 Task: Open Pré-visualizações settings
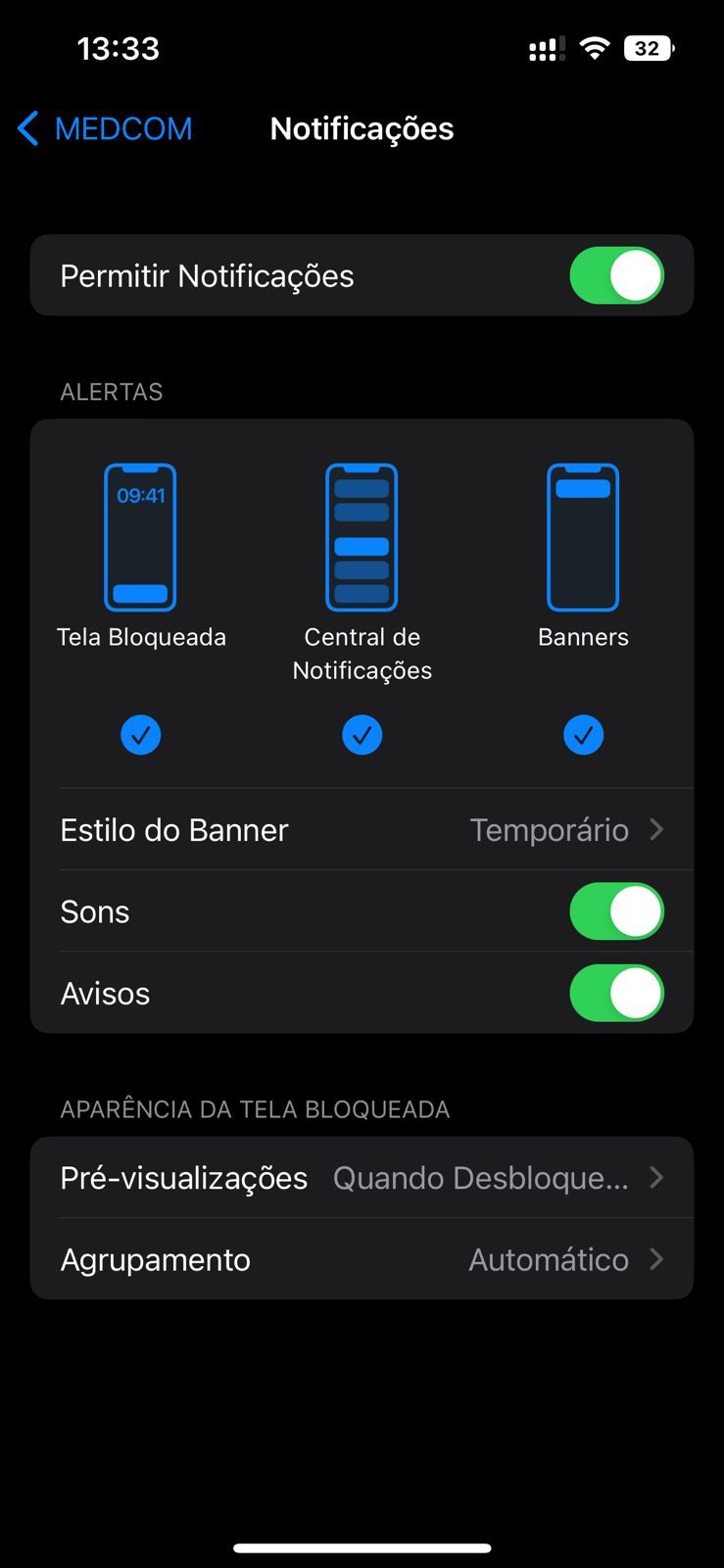(x=362, y=1178)
